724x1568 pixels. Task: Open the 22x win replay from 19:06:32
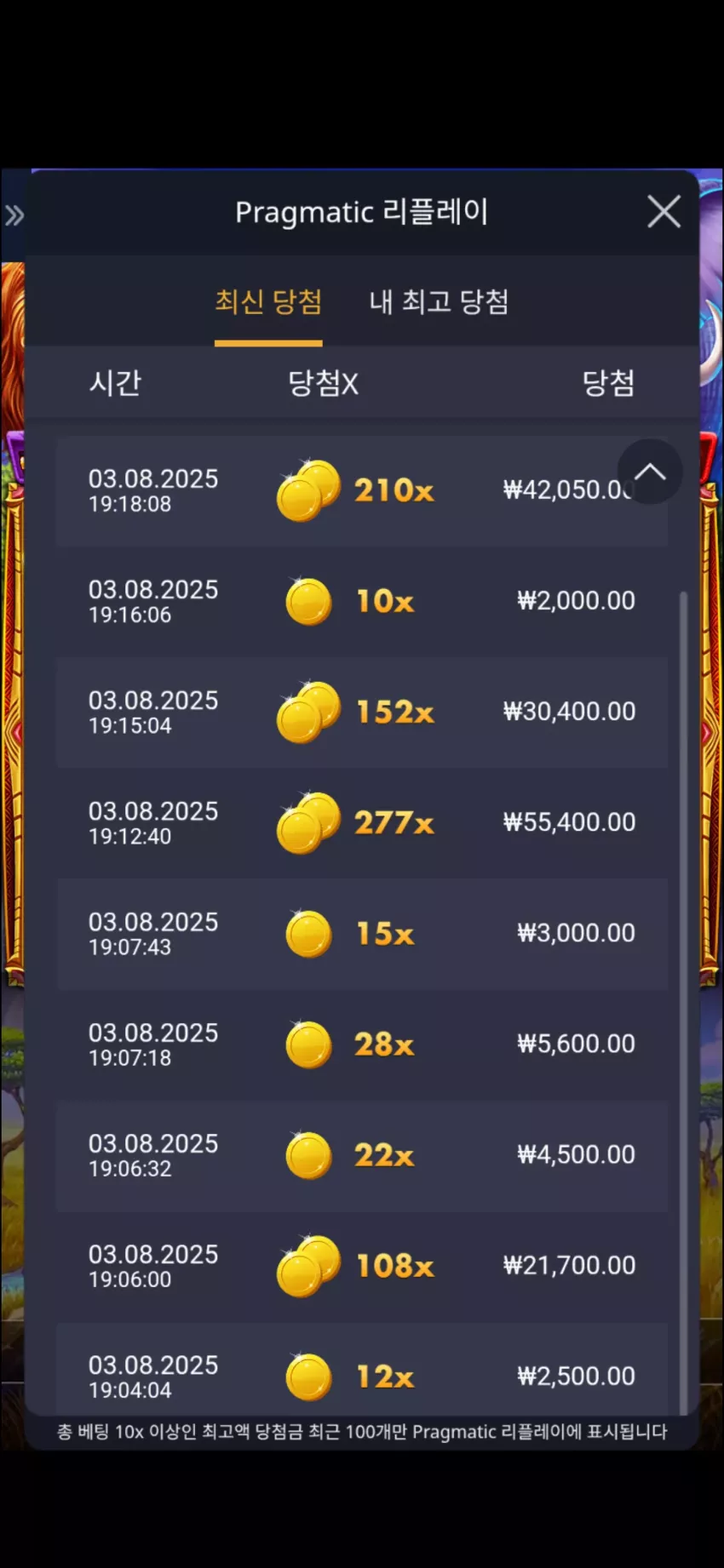[x=362, y=1154]
